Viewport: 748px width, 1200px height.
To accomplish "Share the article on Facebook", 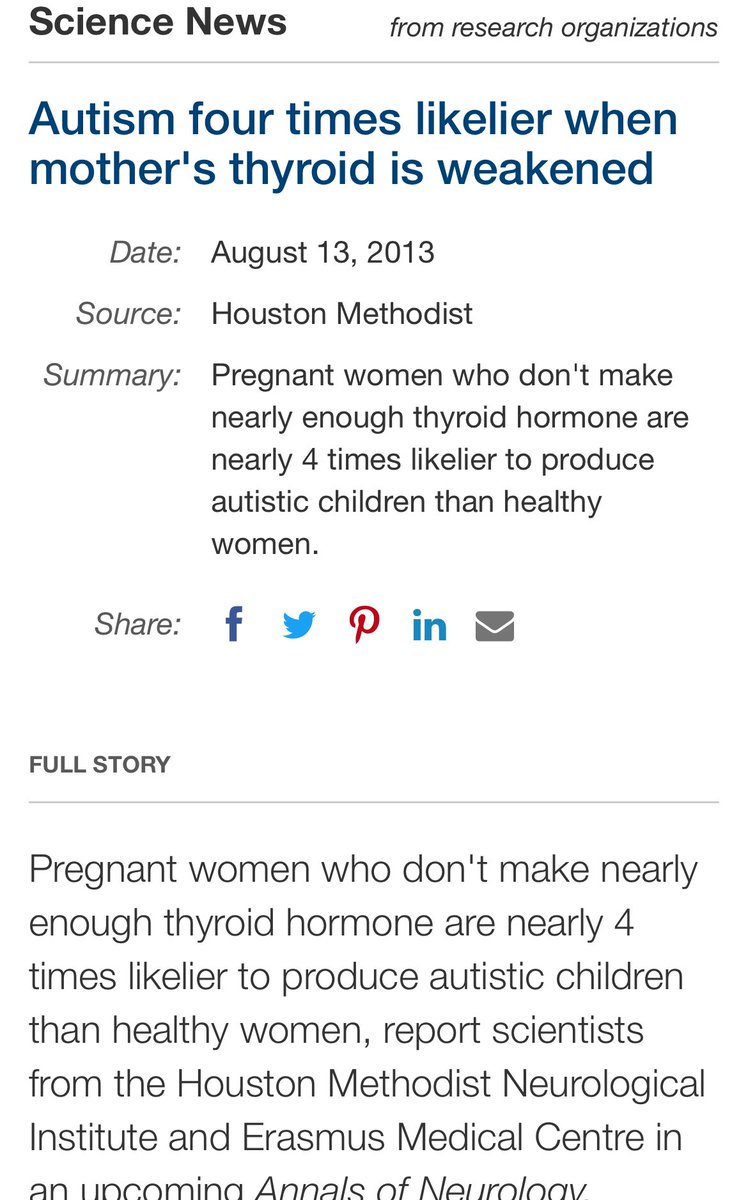I will click(234, 625).
